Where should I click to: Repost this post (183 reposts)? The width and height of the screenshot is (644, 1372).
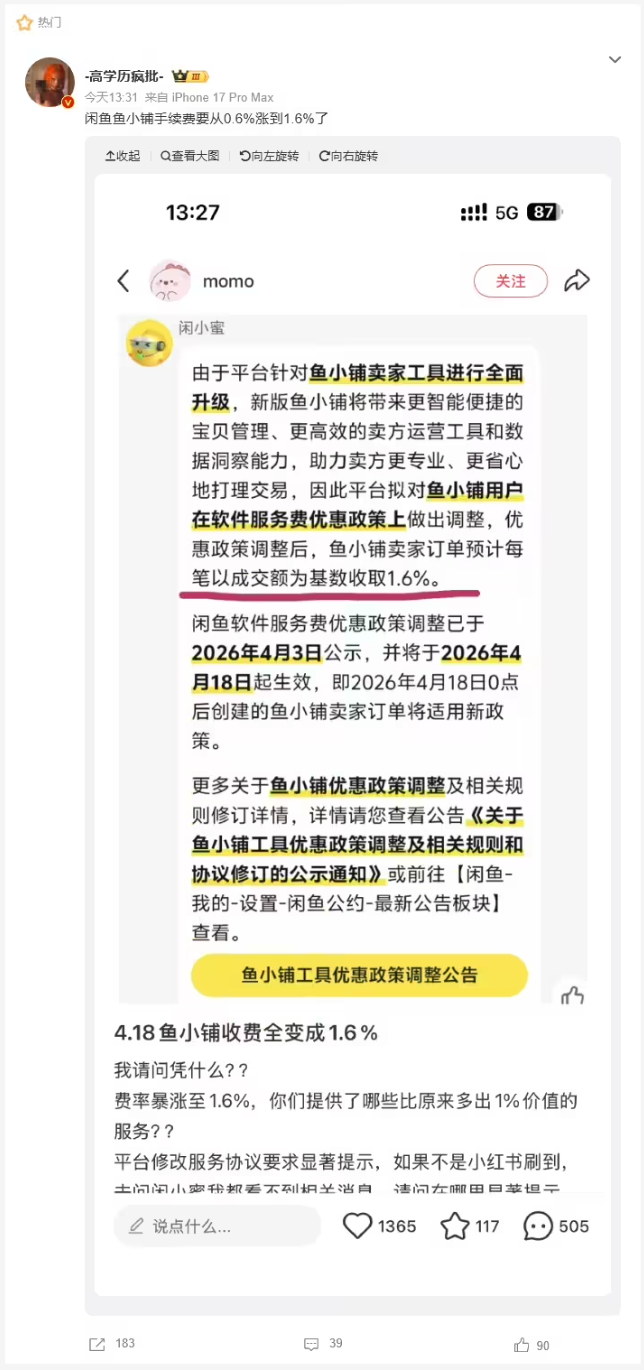[x=111, y=1344]
